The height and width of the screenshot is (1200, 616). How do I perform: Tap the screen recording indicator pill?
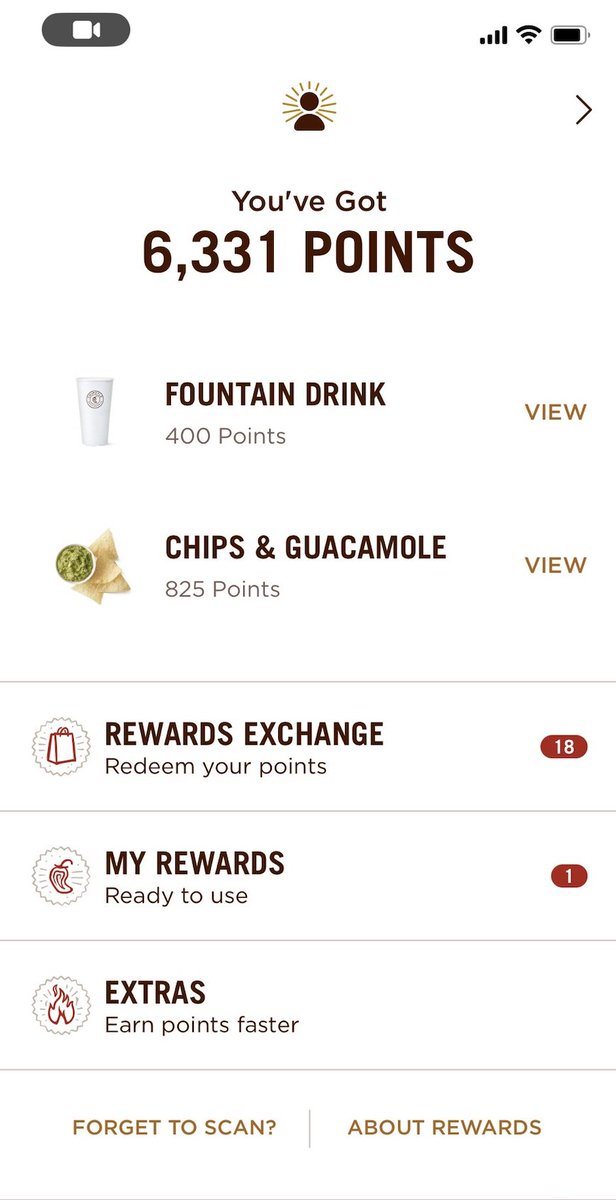(86, 30)
